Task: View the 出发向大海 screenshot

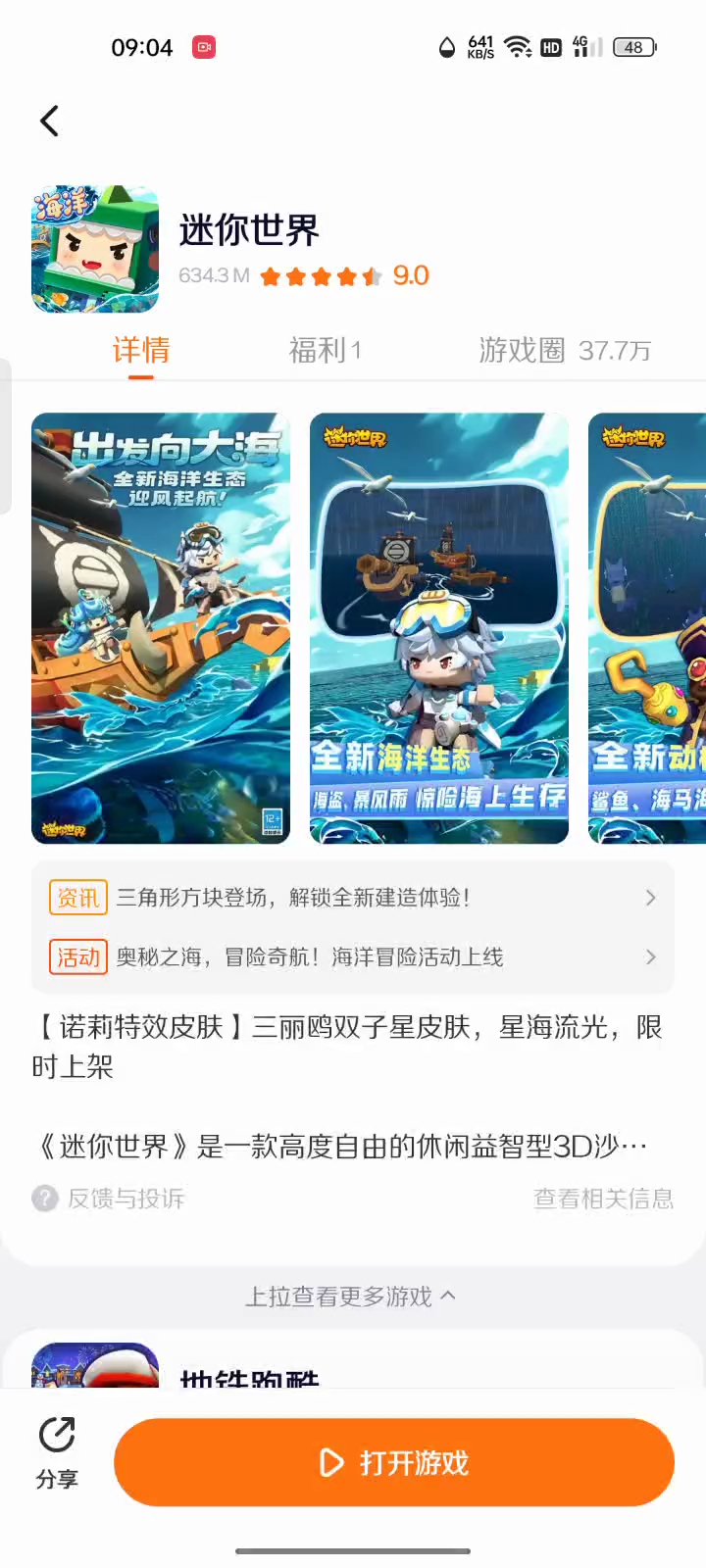Action: tap(161, 628)
